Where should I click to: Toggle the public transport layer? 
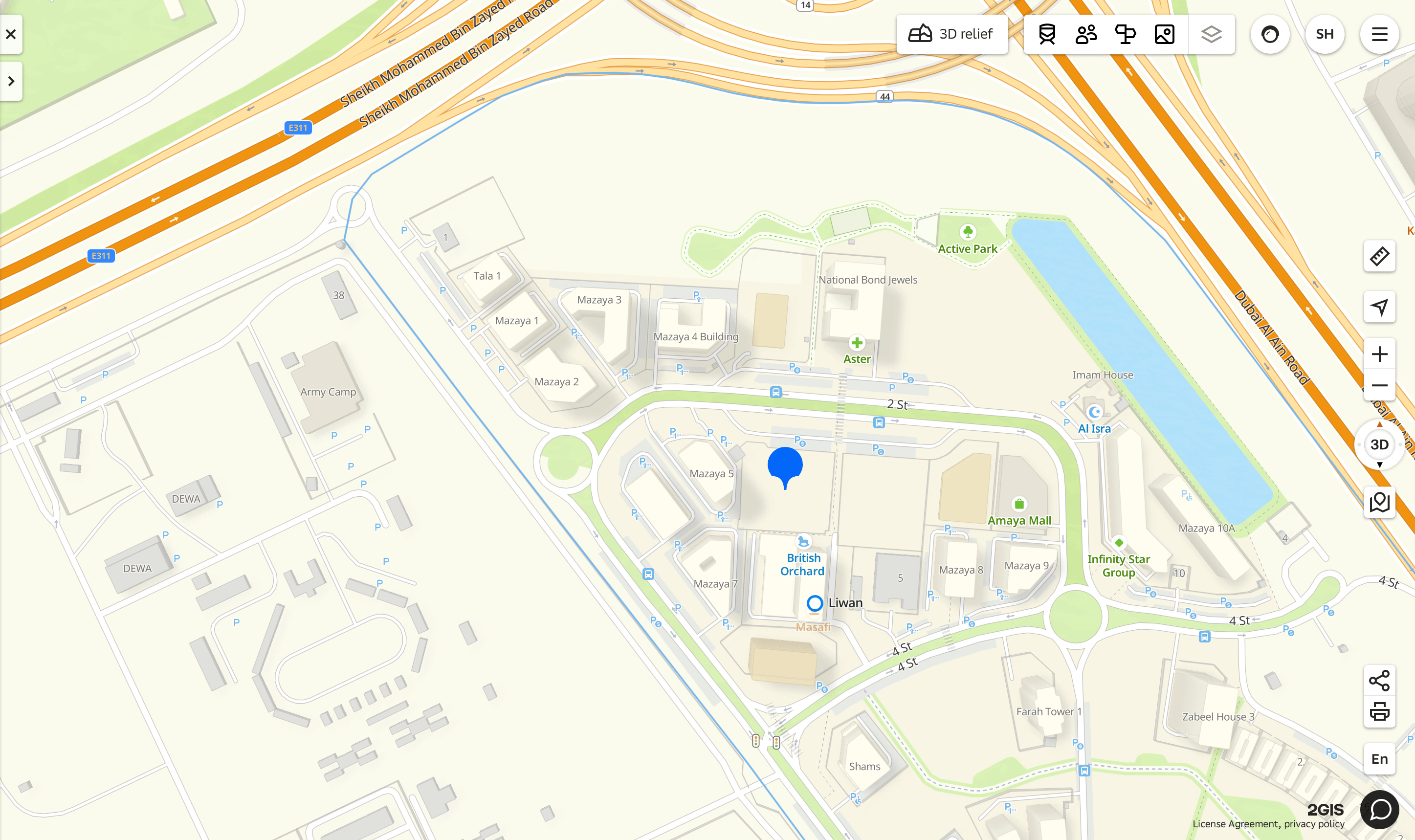[1047, 35]
